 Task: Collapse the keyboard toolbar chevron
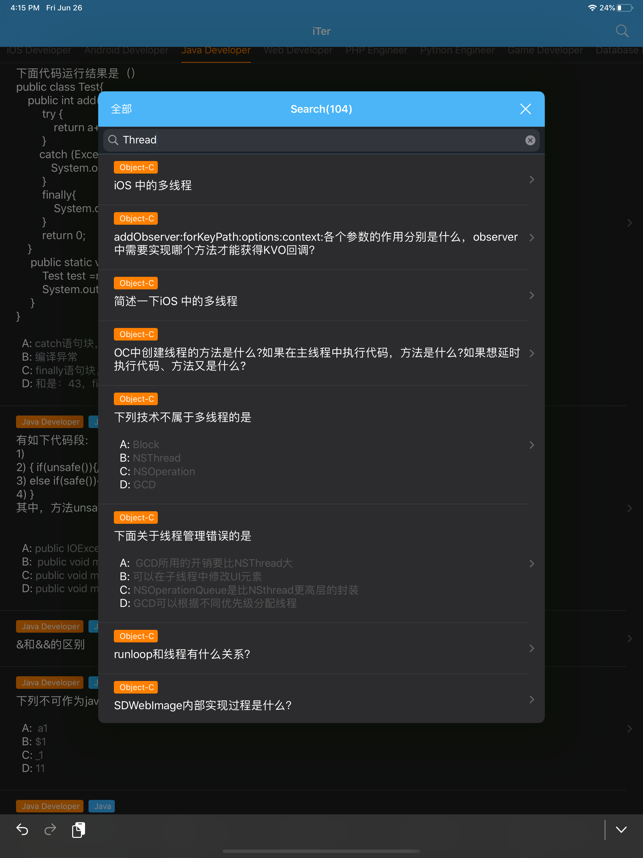pyautogui.click(x=621, y=830)
